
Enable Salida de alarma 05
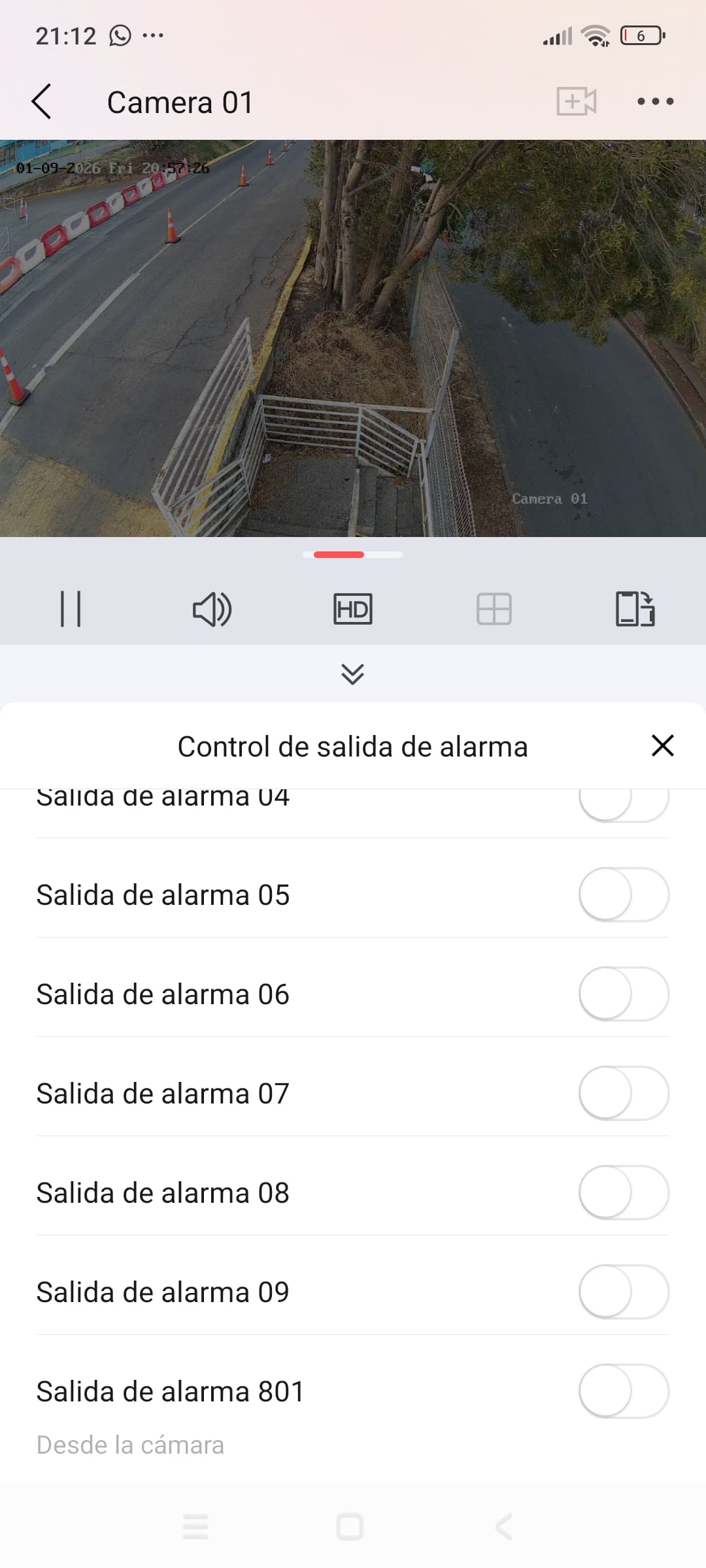pos(624,894)
